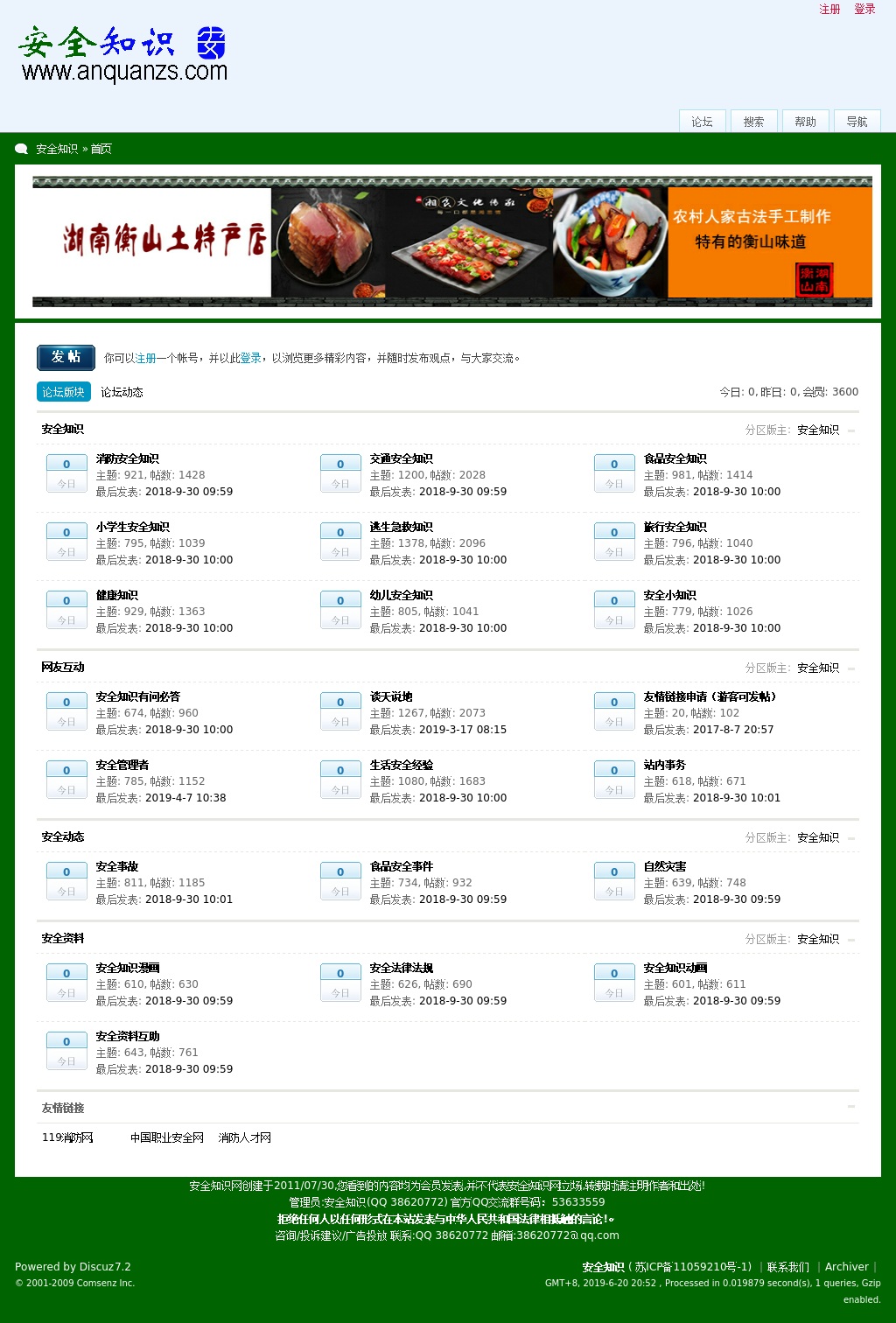Open the 食品安全知识 forum
Image resolution: width=896 pixels, height=1323 pixels.
click(x=675, y=458)
